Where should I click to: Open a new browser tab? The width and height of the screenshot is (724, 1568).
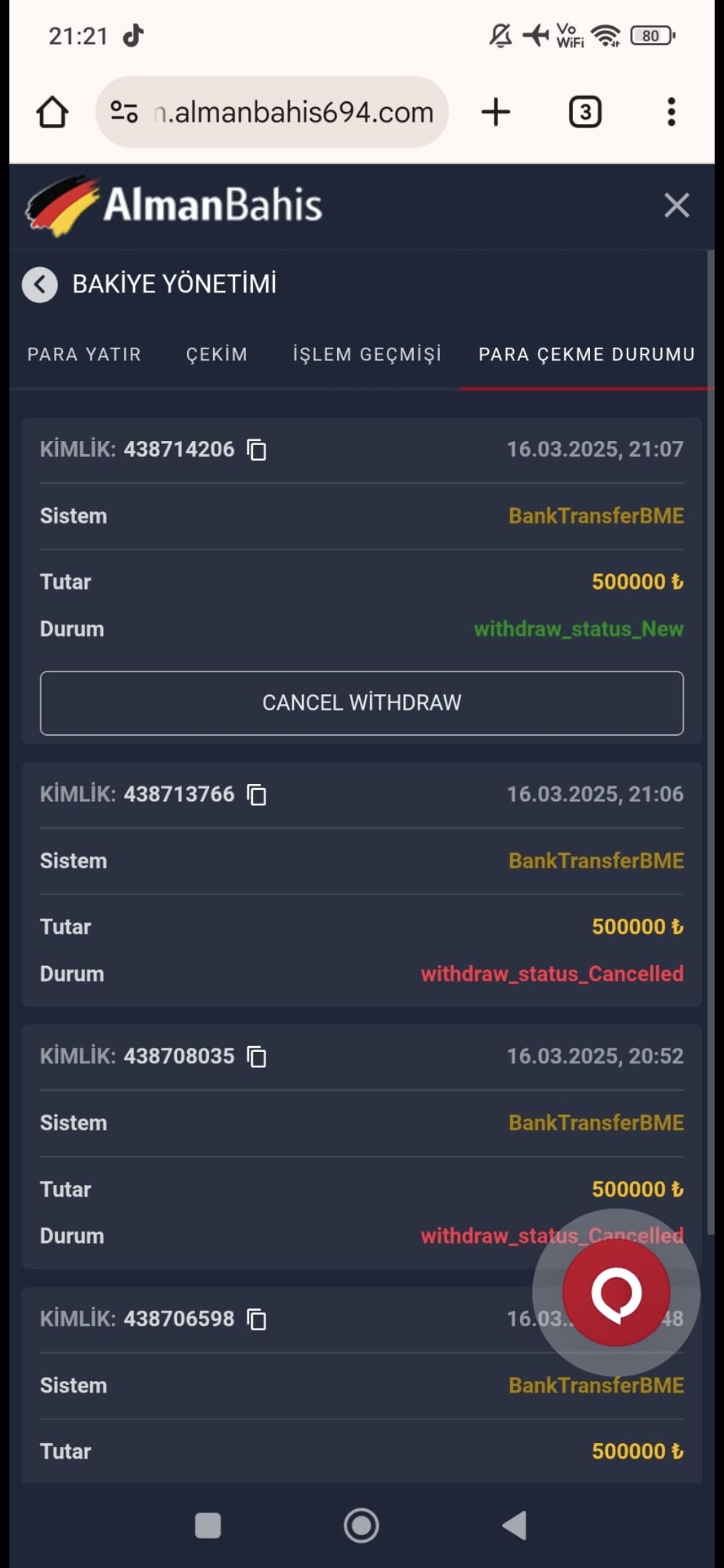(x=496, y=112)
